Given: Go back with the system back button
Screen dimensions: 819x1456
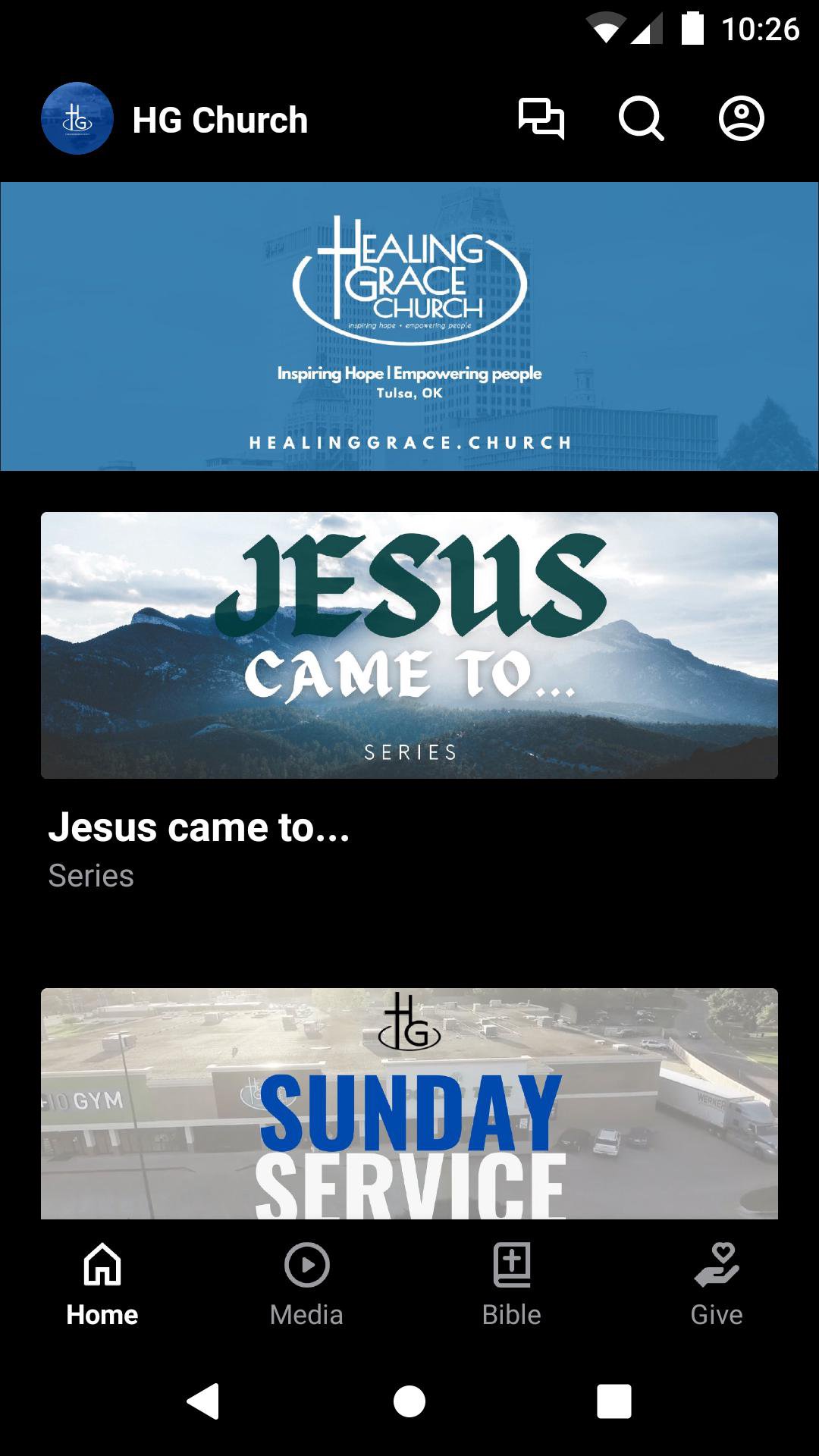Looking at the screenshot, I should [203, 1401].
